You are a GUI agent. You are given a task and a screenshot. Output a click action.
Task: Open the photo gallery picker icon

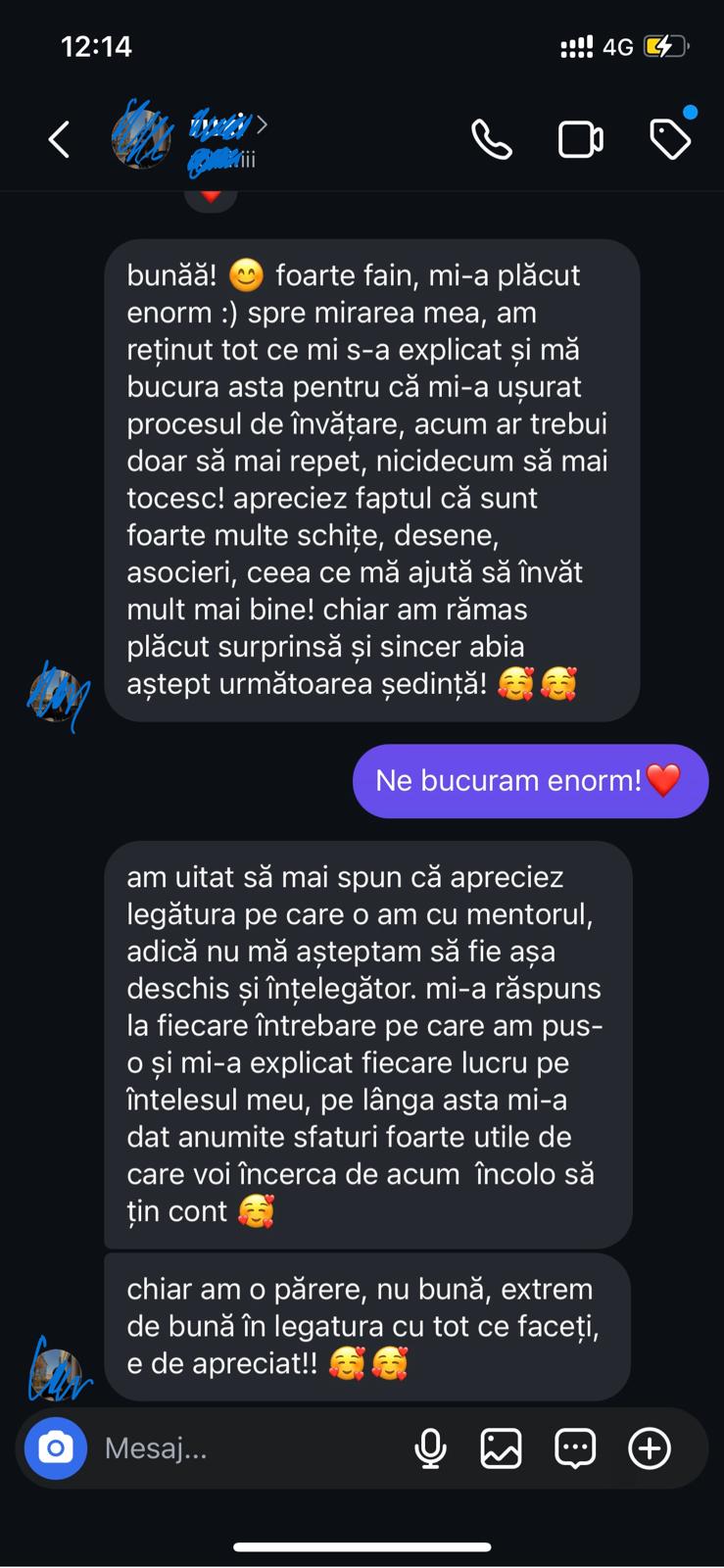coord(502,1447)
